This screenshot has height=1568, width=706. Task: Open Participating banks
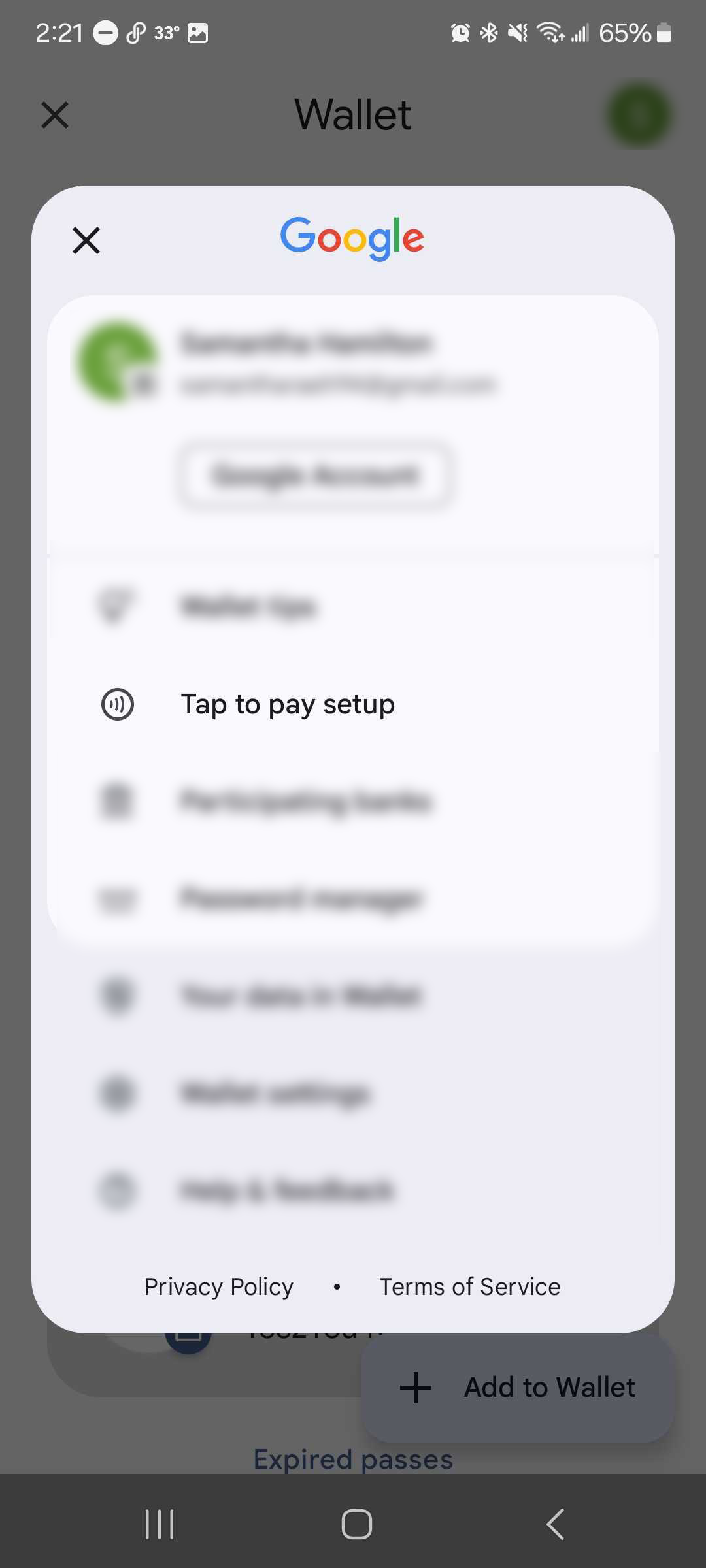306,801
